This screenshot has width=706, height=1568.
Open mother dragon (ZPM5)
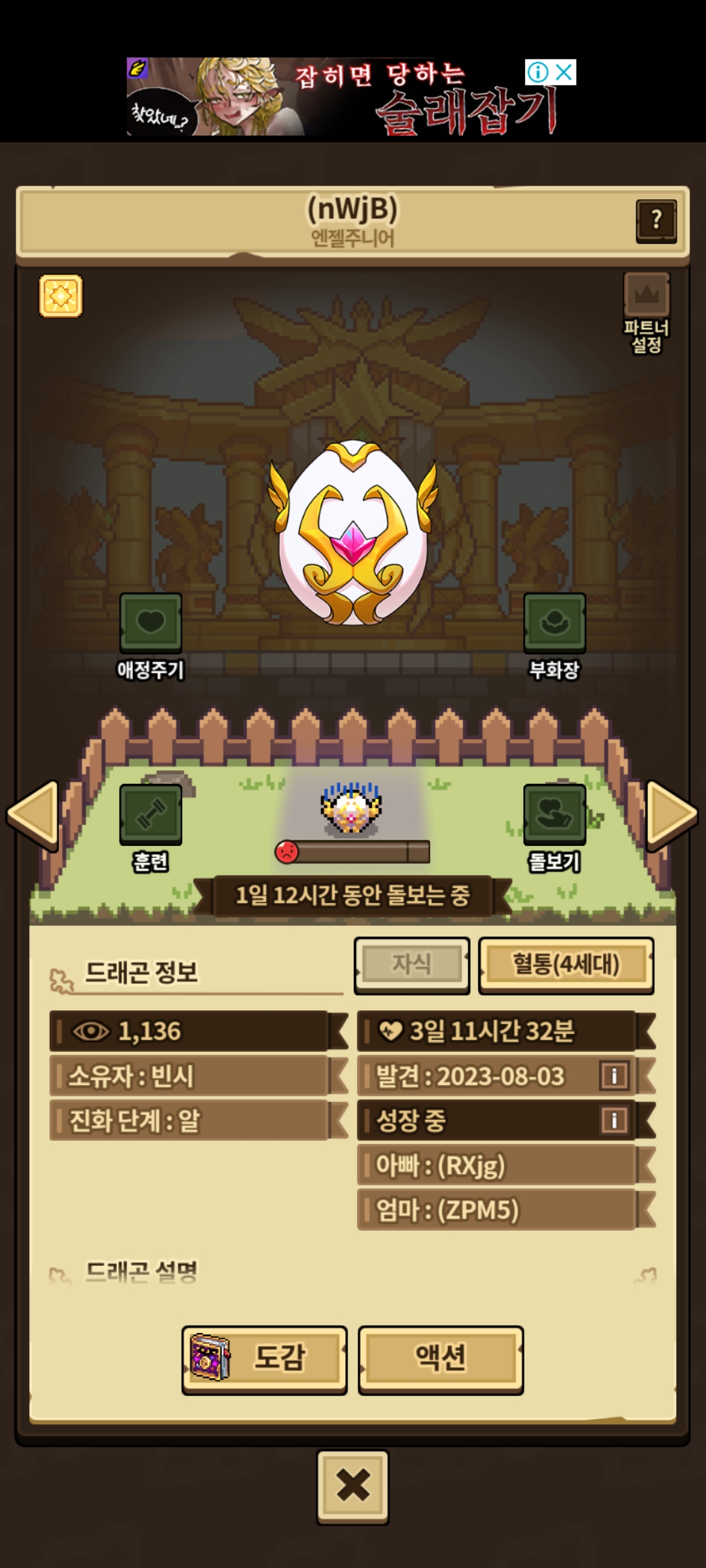pyautogui.click(x=497, y=1209)
